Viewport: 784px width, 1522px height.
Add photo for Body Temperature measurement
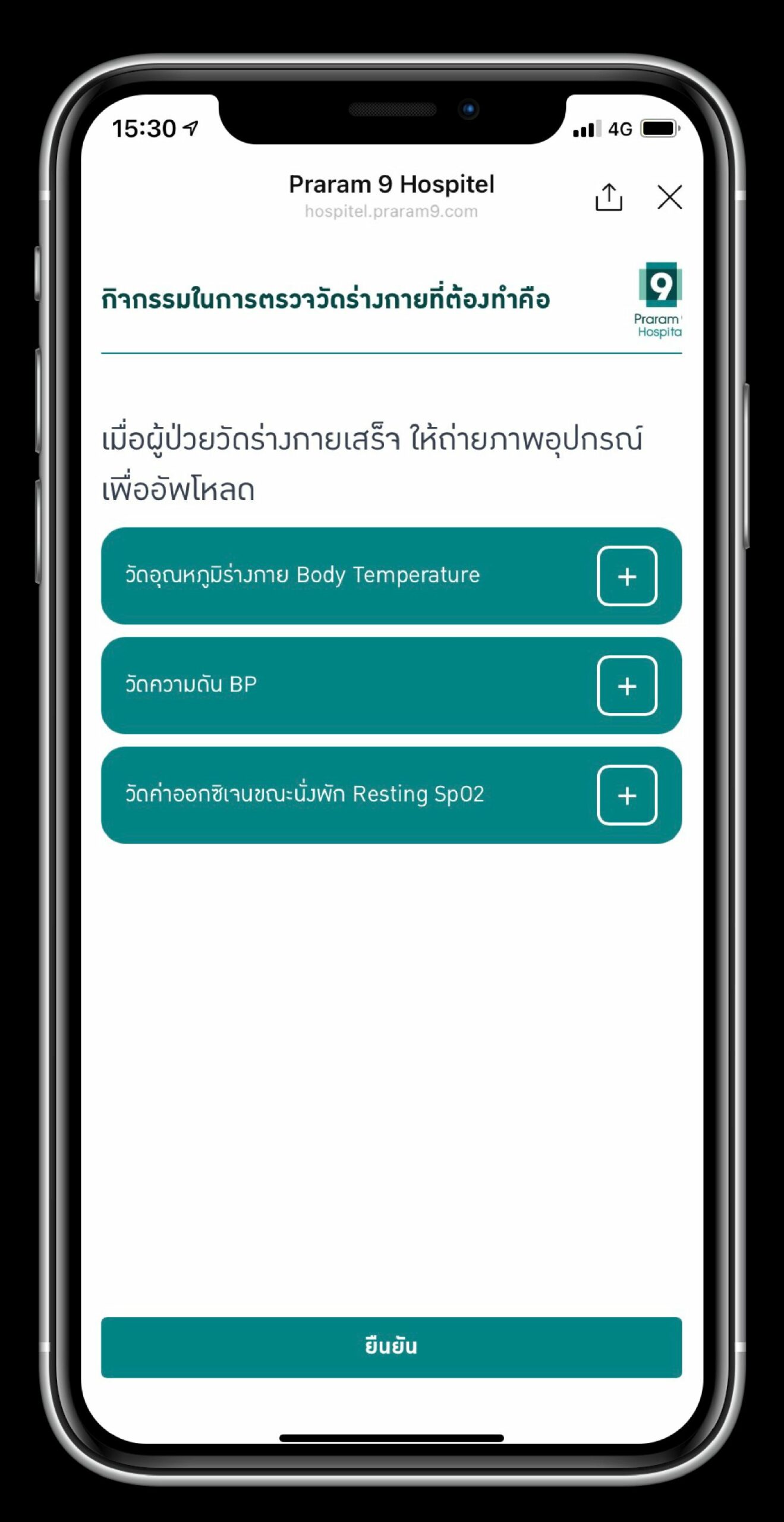click(x=626, y=576)
